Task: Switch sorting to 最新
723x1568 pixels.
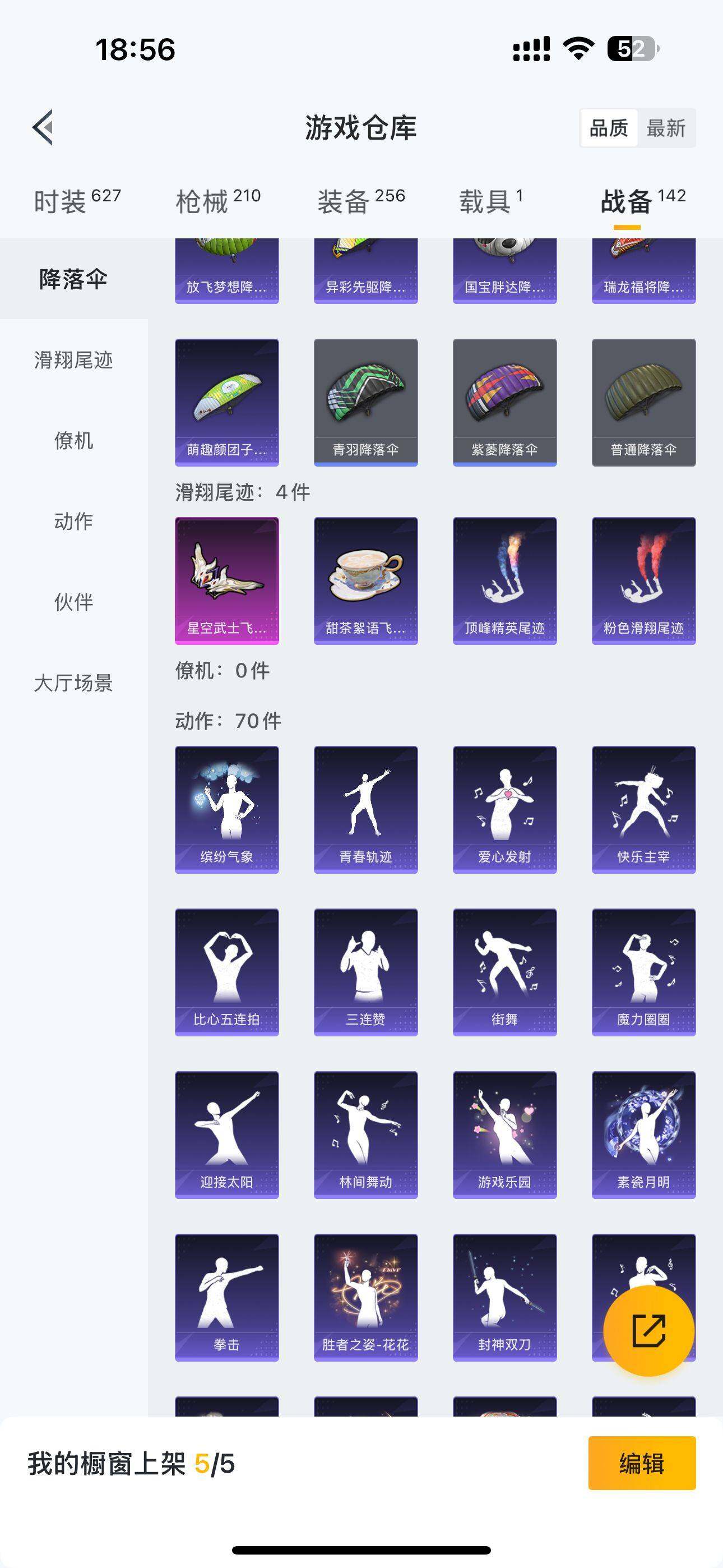Action: (666, 129)
